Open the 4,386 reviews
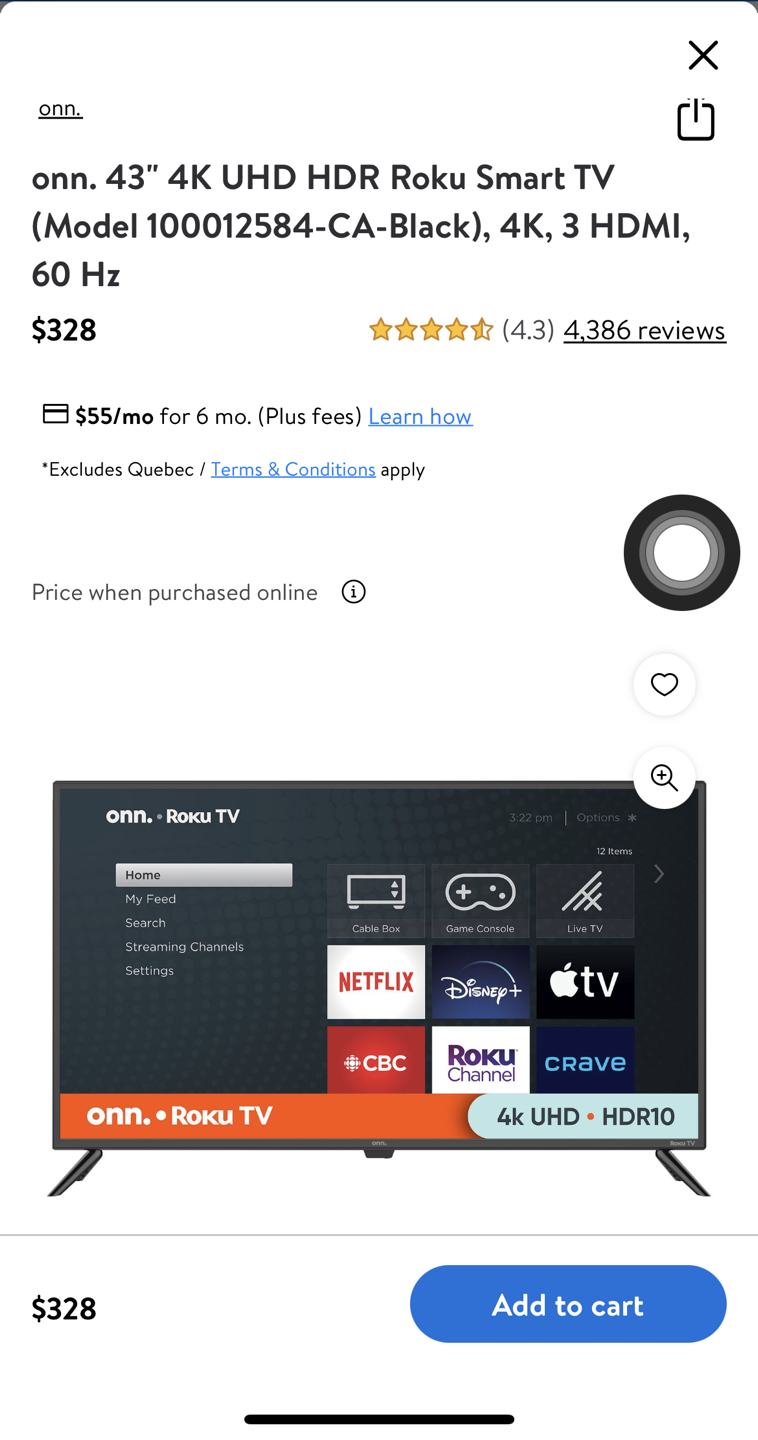Viewport: 758px width, 1440px height. (x=644, y=330)
